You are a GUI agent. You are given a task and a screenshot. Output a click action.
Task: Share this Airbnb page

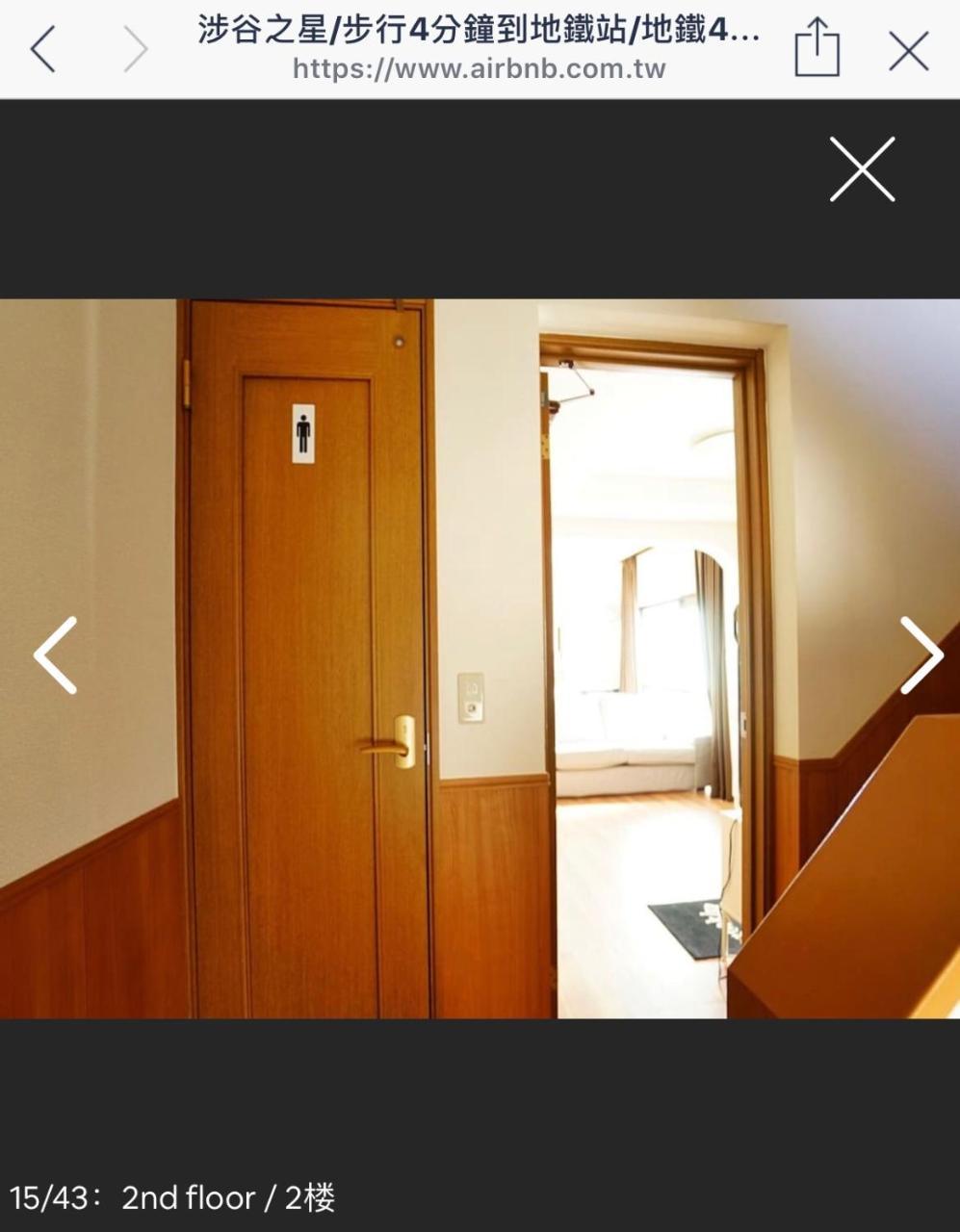[x=817, y=49]
